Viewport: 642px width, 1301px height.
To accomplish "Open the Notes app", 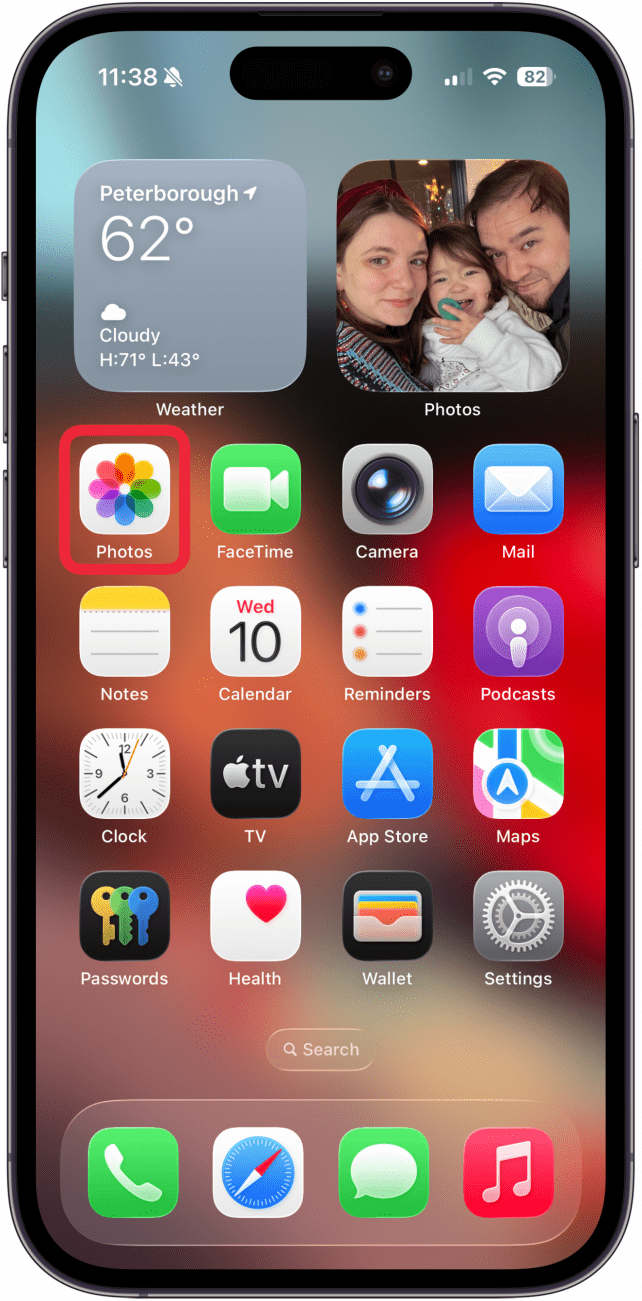I will (124, 632).
